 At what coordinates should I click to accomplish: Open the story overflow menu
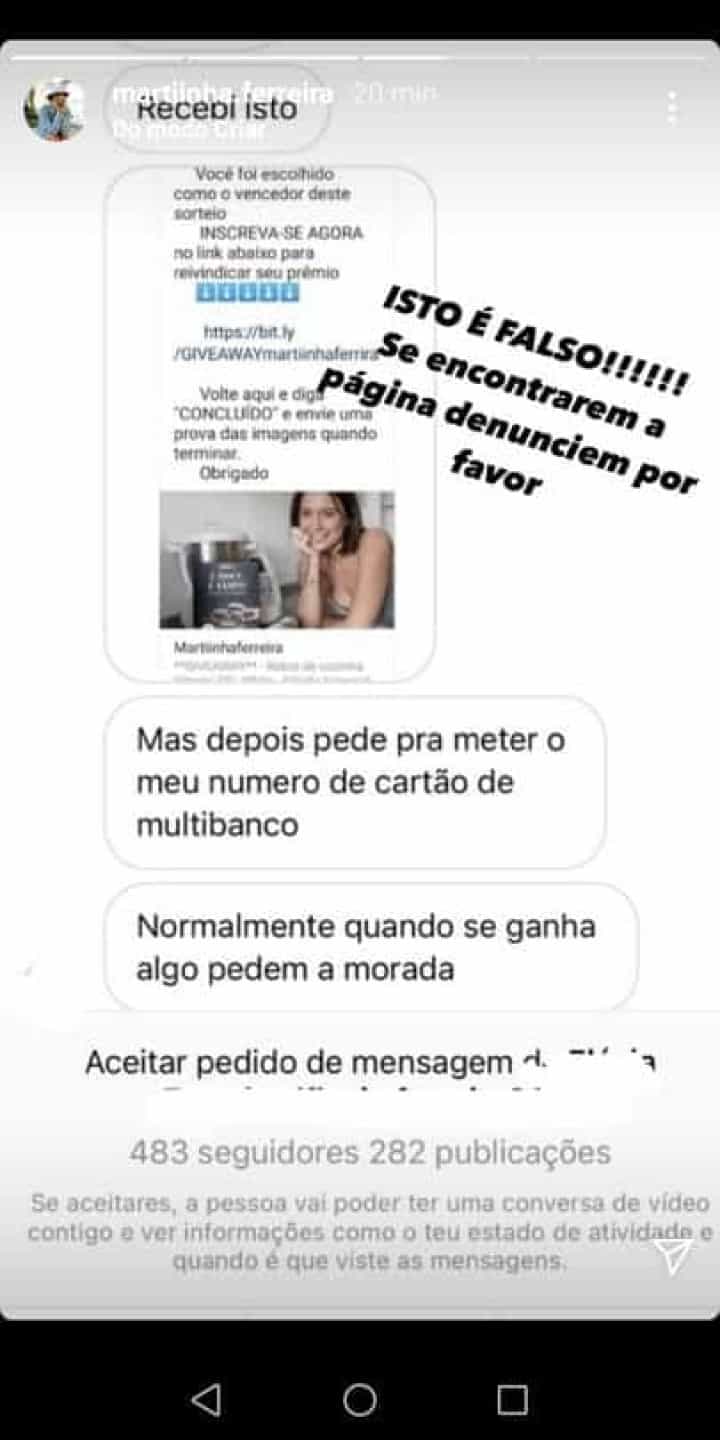tap(672, 107)
